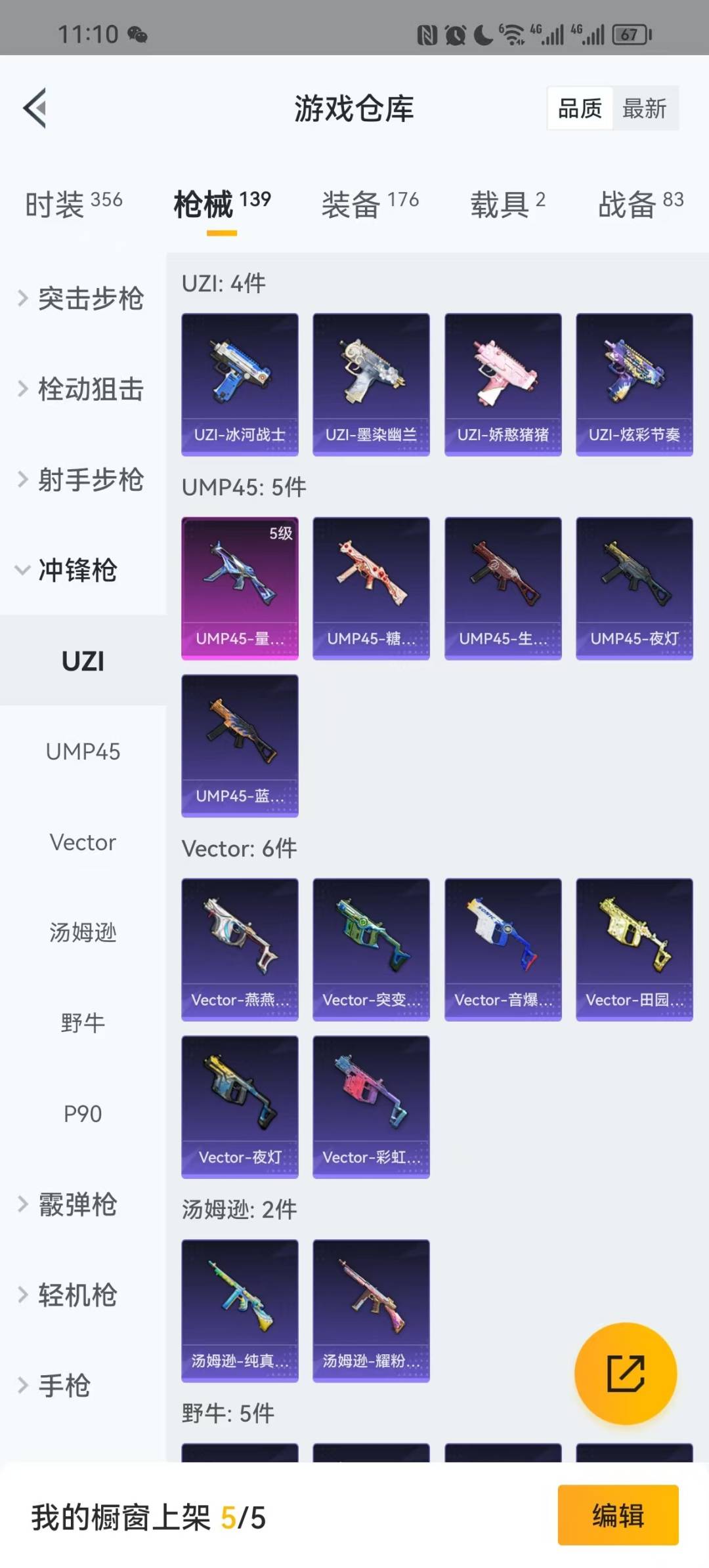
Task: Switch to the 装备 tab
Action: click(370, 204)
